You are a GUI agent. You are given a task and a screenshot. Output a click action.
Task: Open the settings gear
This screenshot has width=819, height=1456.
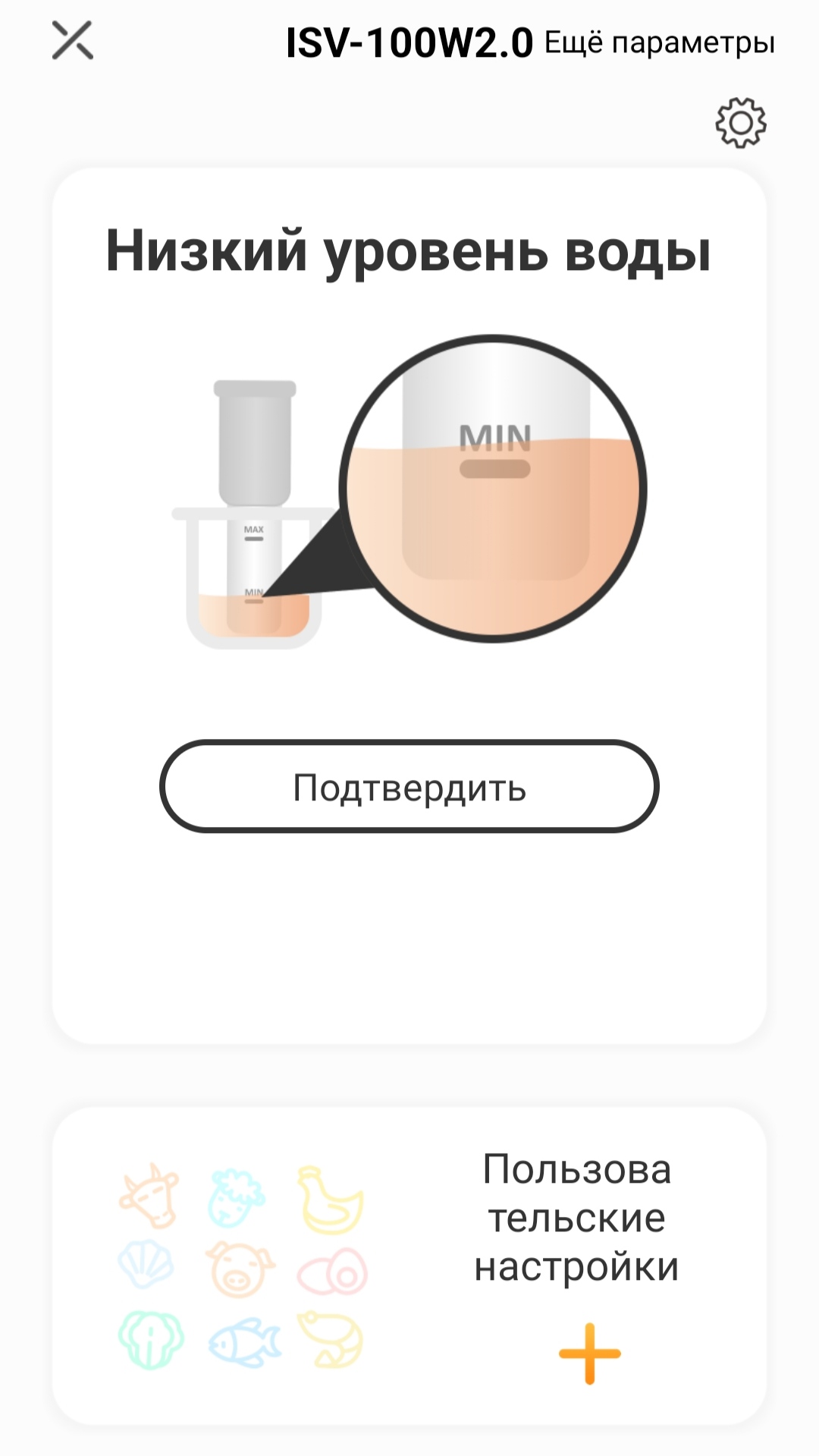tap(741, 122)
